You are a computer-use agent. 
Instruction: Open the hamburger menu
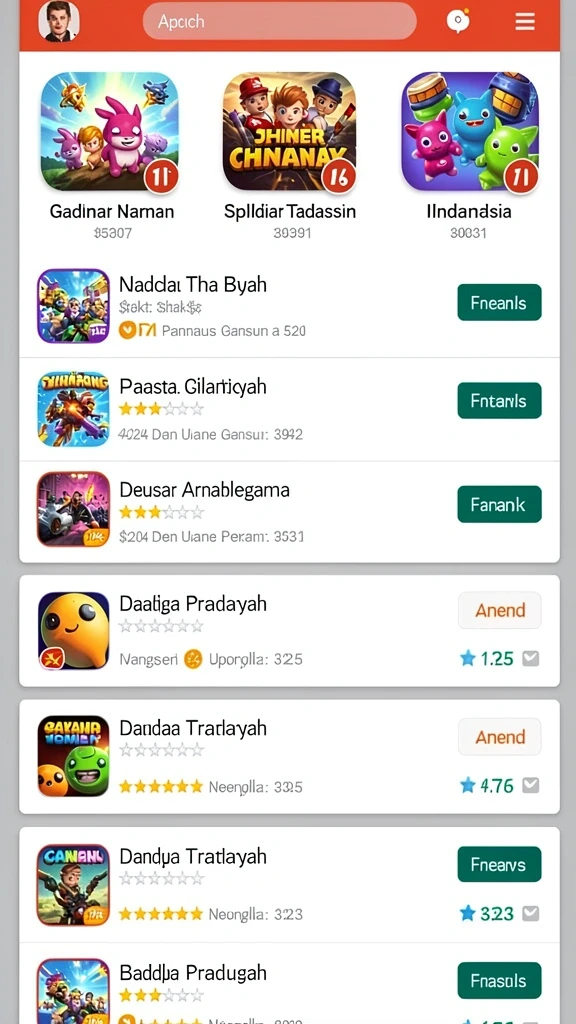tap(525, 22)
